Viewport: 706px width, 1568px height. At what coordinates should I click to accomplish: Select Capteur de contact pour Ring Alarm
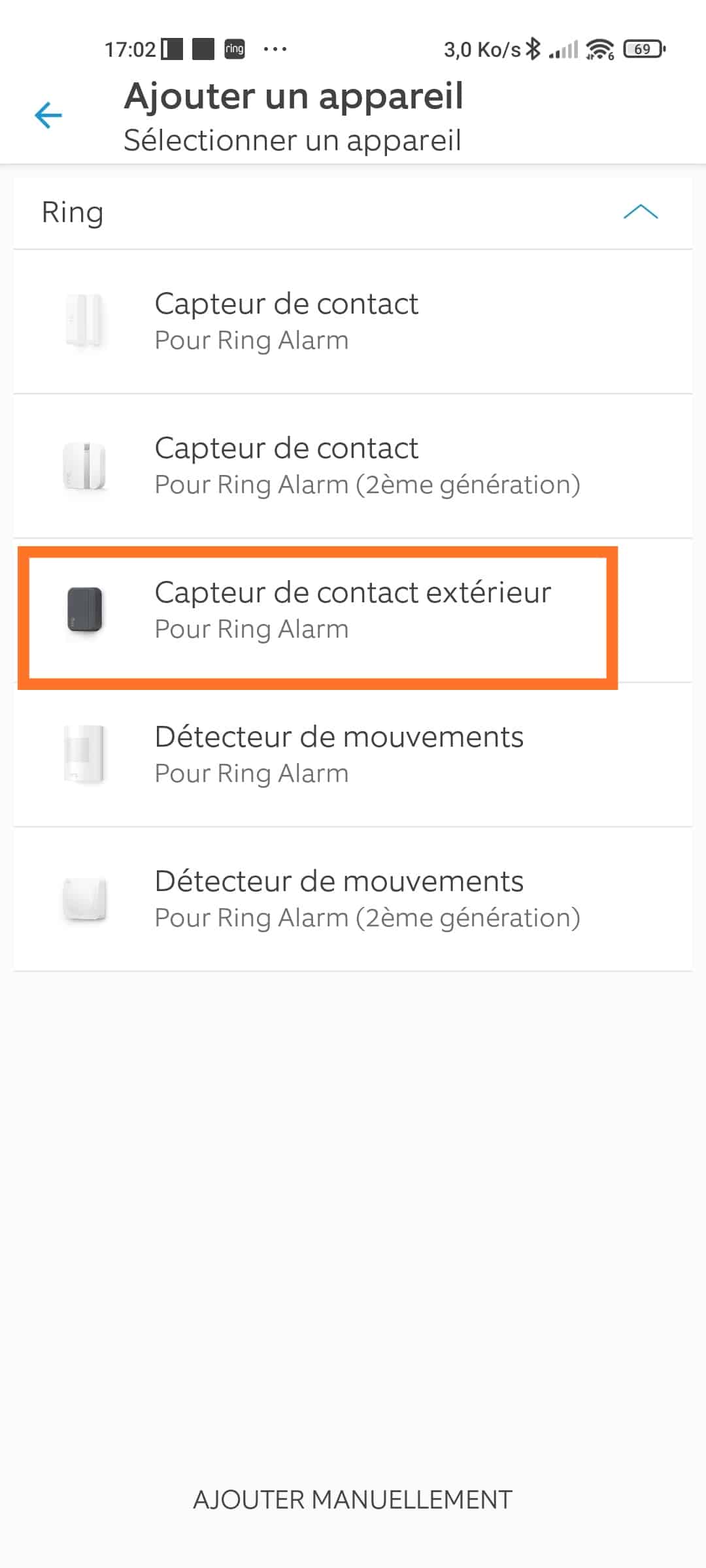point(353,321)
